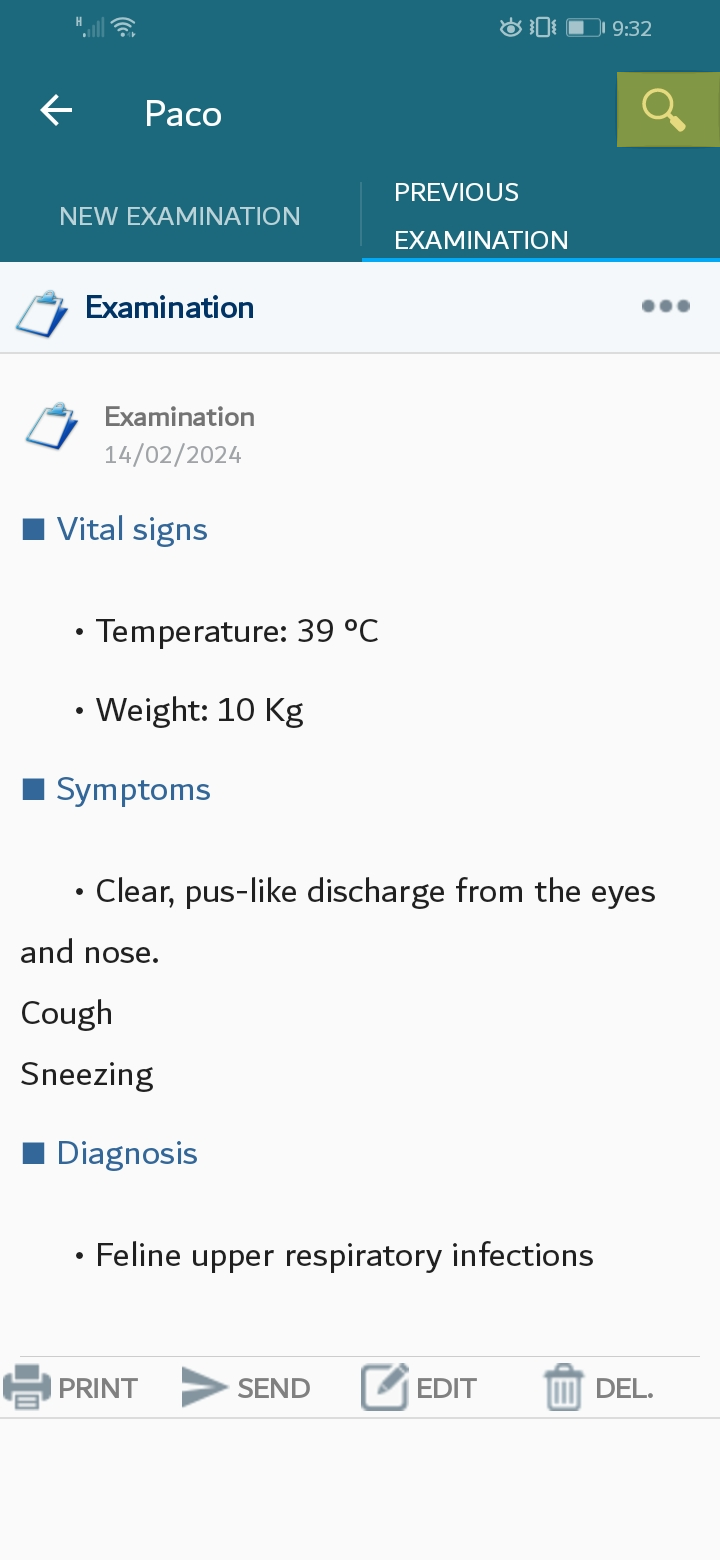Open the search magnifier button

coord(667,110)
